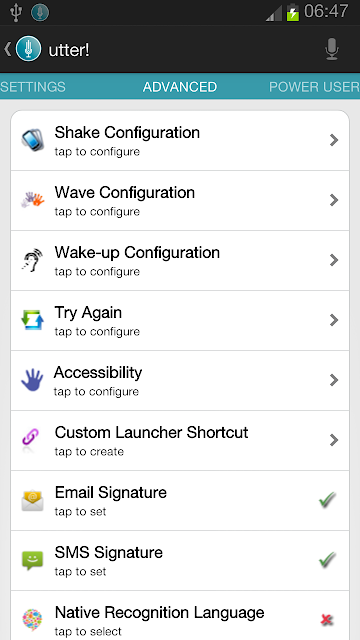
Task: Set the Email Signature
Action: pos(180,500)
